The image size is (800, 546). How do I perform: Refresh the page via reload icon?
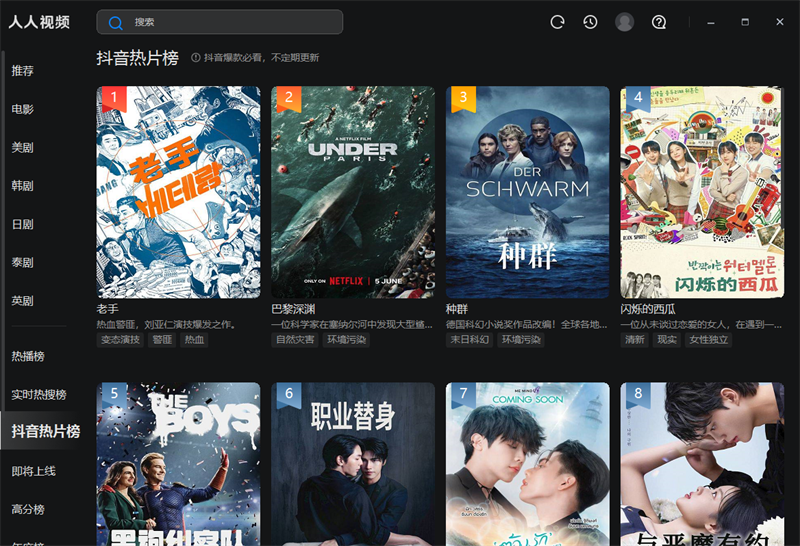557,22
